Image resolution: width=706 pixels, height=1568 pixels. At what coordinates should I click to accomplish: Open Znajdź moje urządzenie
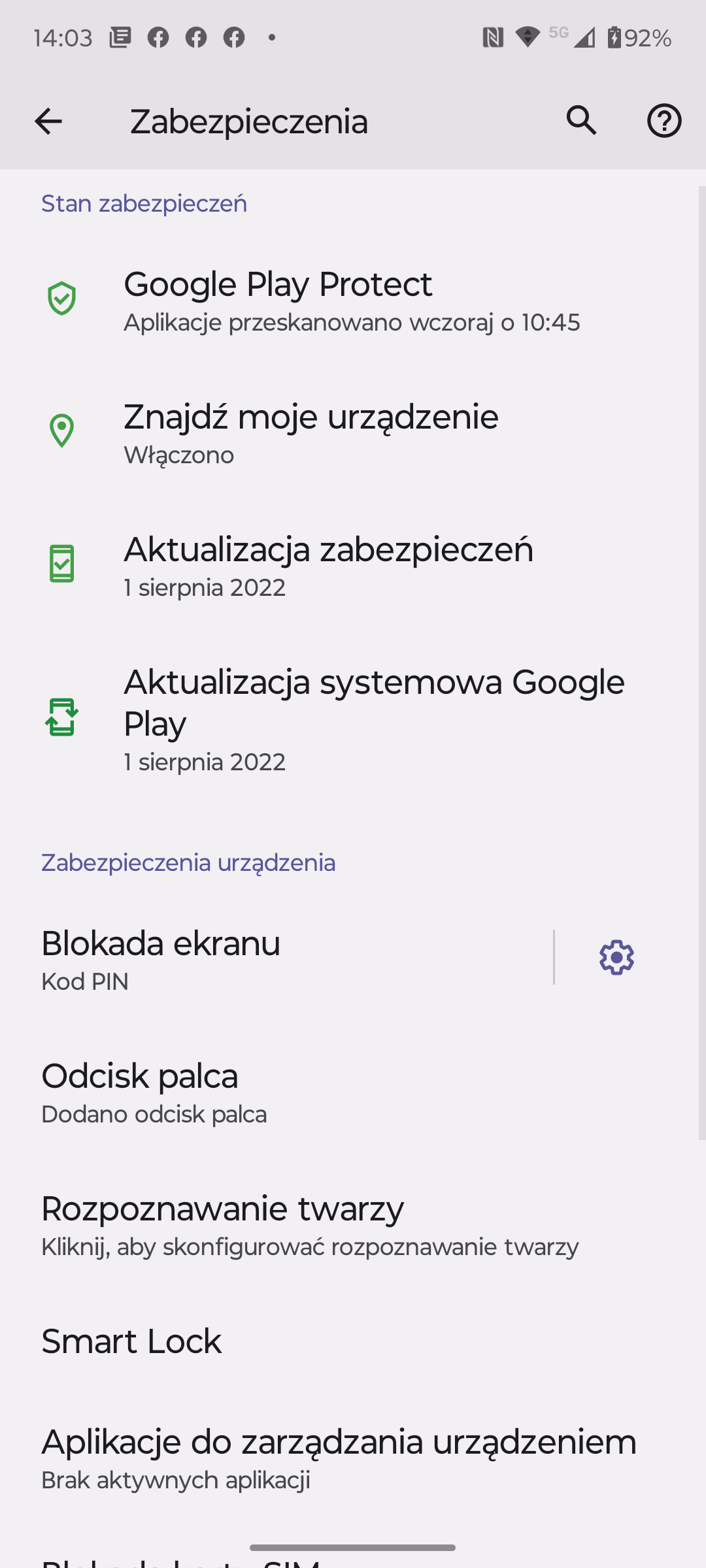(x=353, y=434)
